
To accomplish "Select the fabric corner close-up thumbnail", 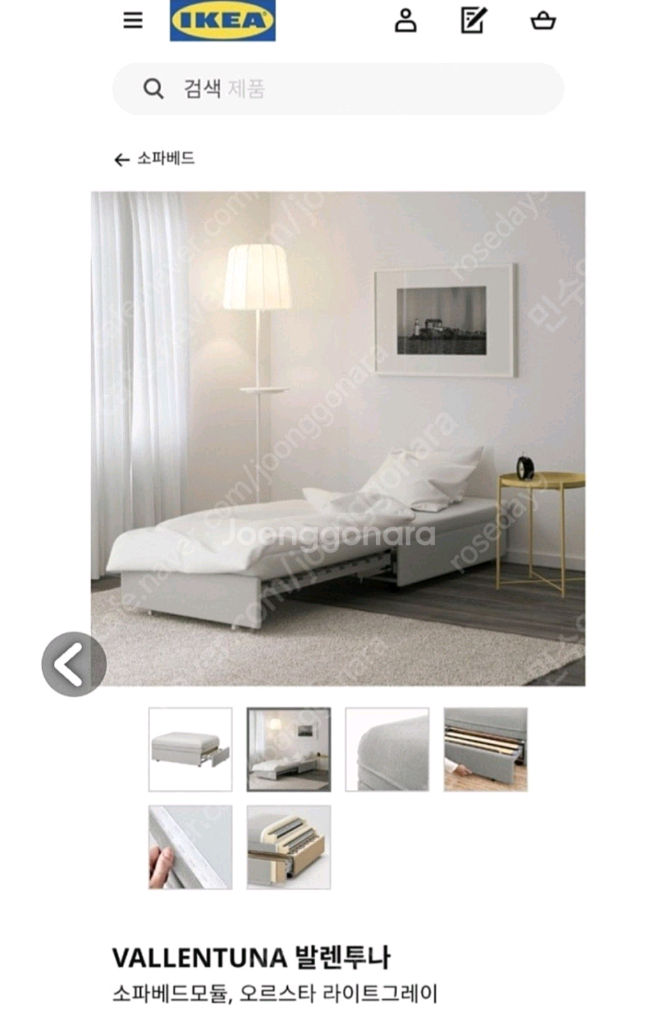I will [387, 750].
